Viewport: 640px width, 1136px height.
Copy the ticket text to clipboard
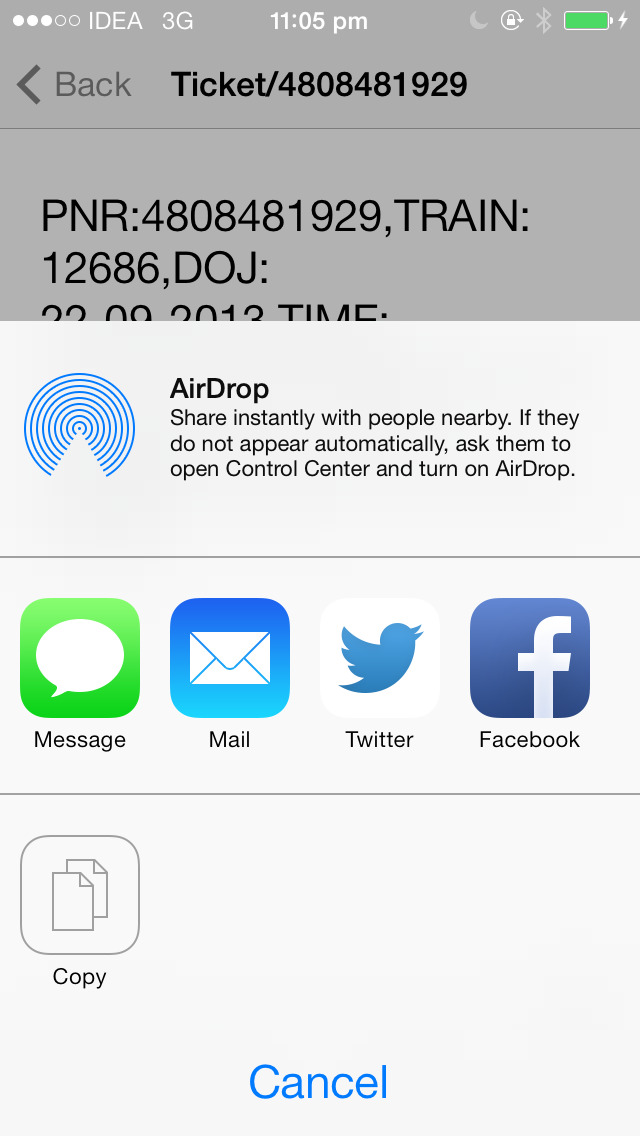pos(80,895)
